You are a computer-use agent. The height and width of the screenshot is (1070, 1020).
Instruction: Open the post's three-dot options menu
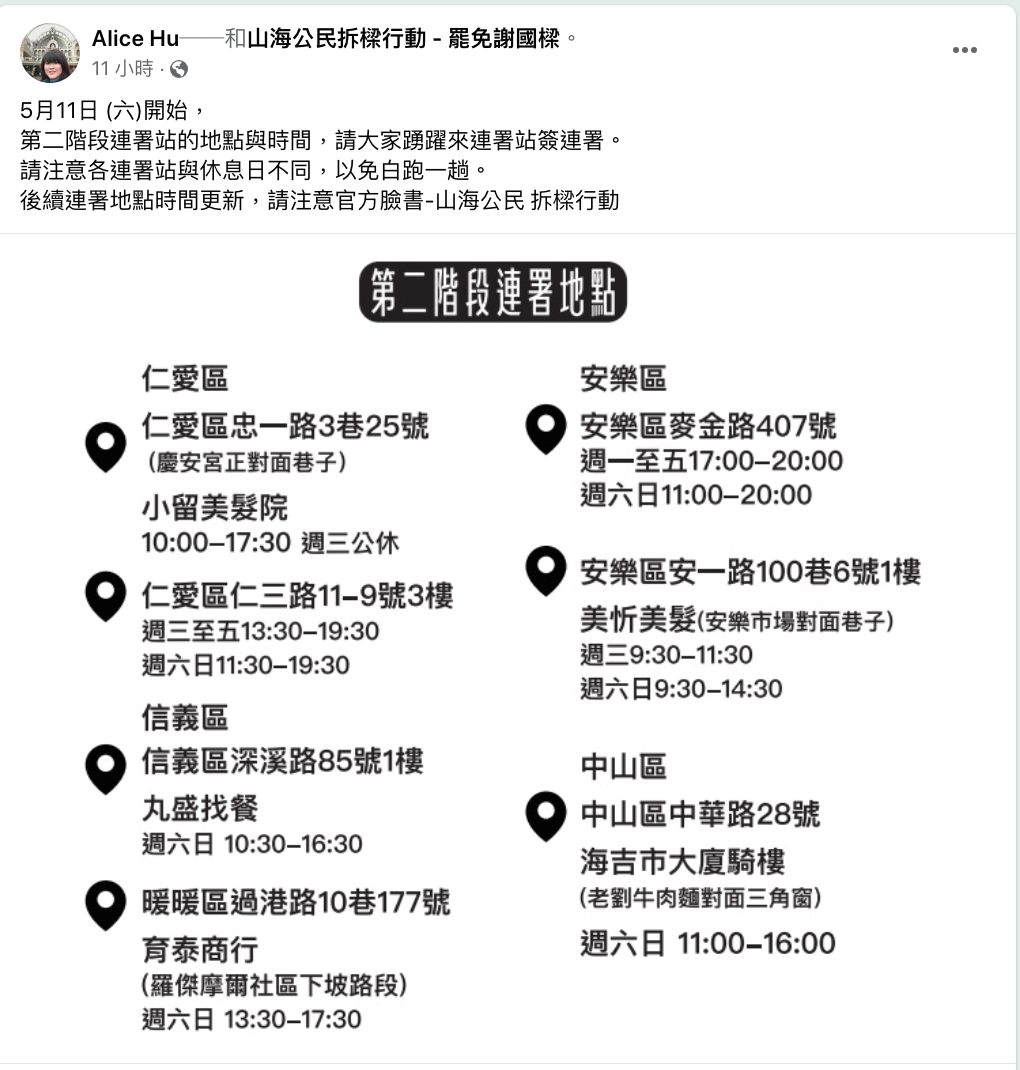(964, 50)
